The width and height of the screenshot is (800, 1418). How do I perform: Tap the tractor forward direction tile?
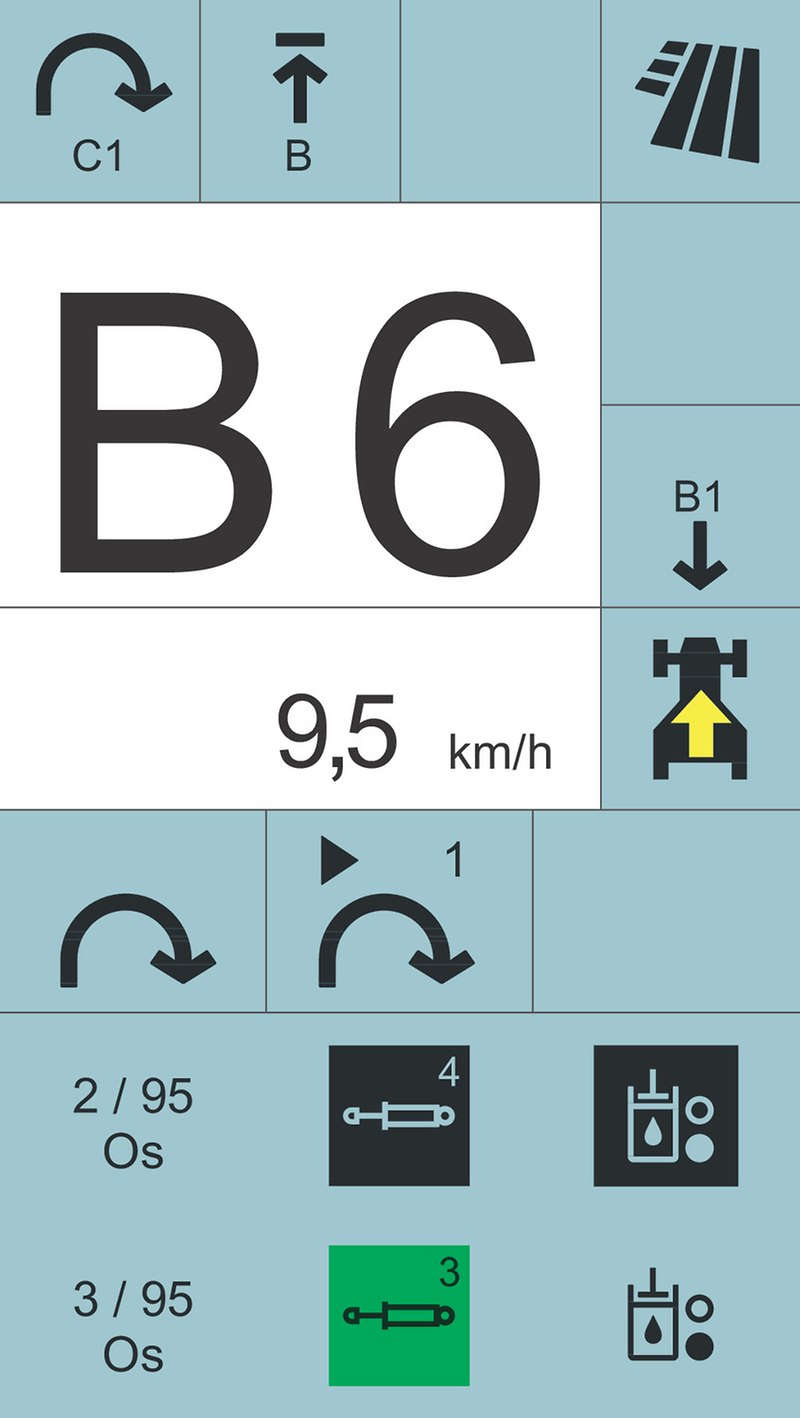(x=700, y=709)
